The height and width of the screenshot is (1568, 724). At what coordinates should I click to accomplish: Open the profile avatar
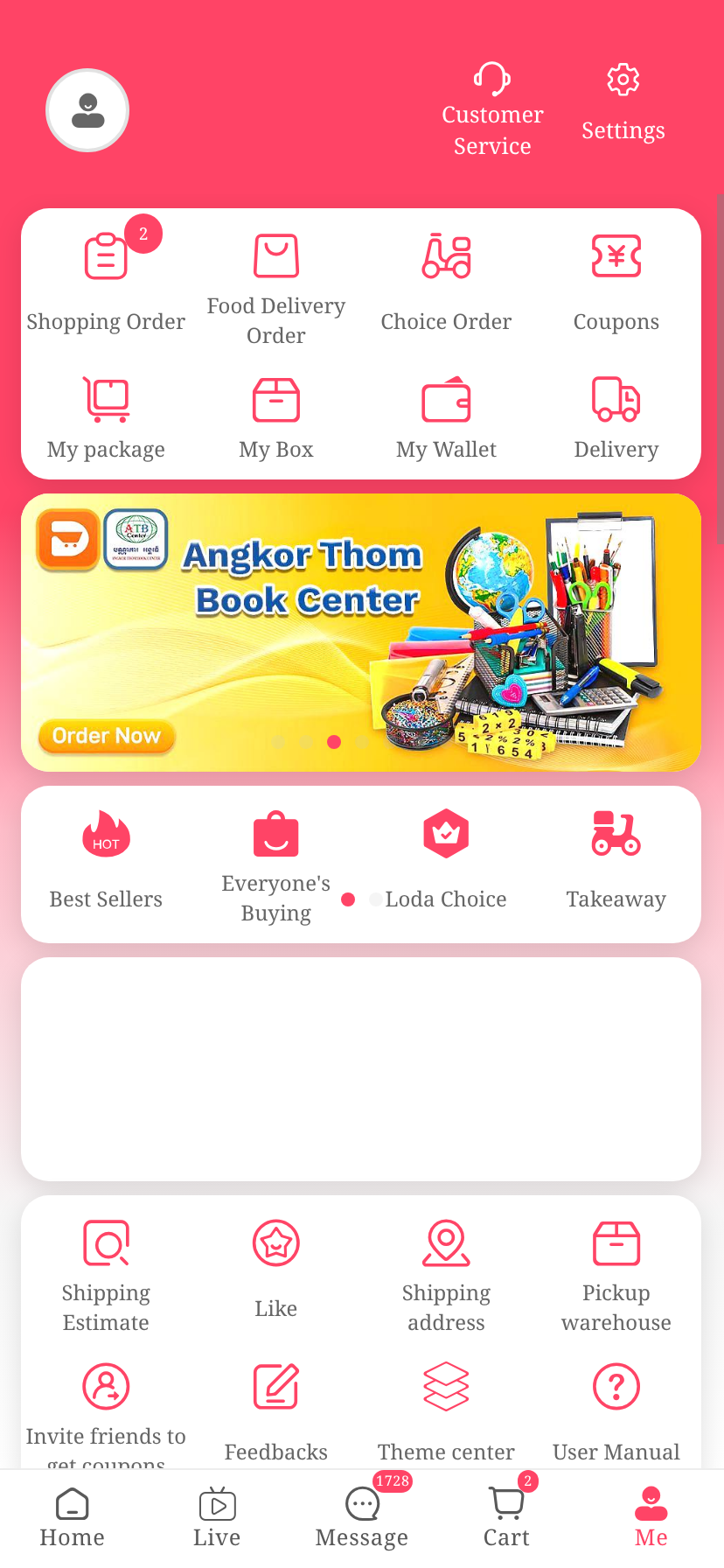tap(87, 110)
